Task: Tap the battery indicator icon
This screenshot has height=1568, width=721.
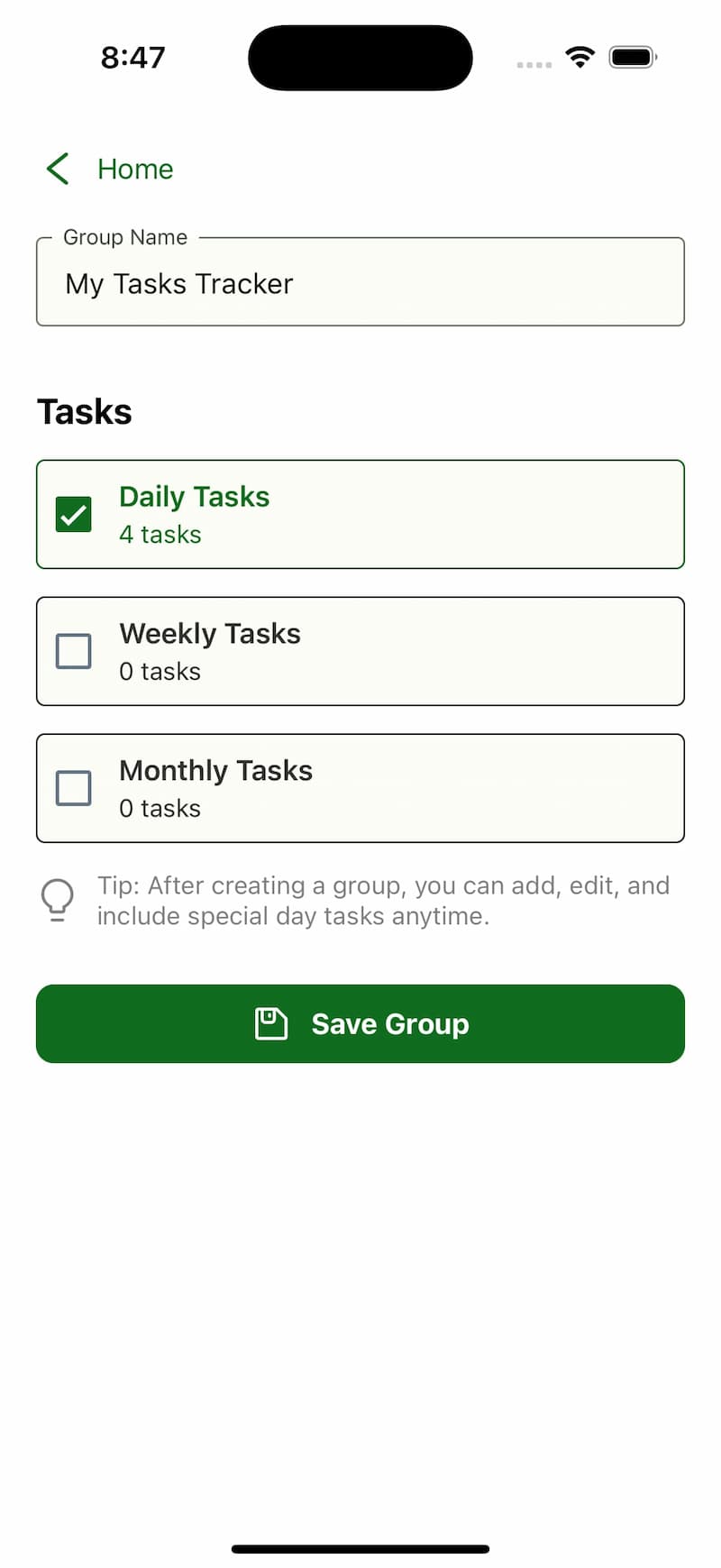Action: point(633,56)
